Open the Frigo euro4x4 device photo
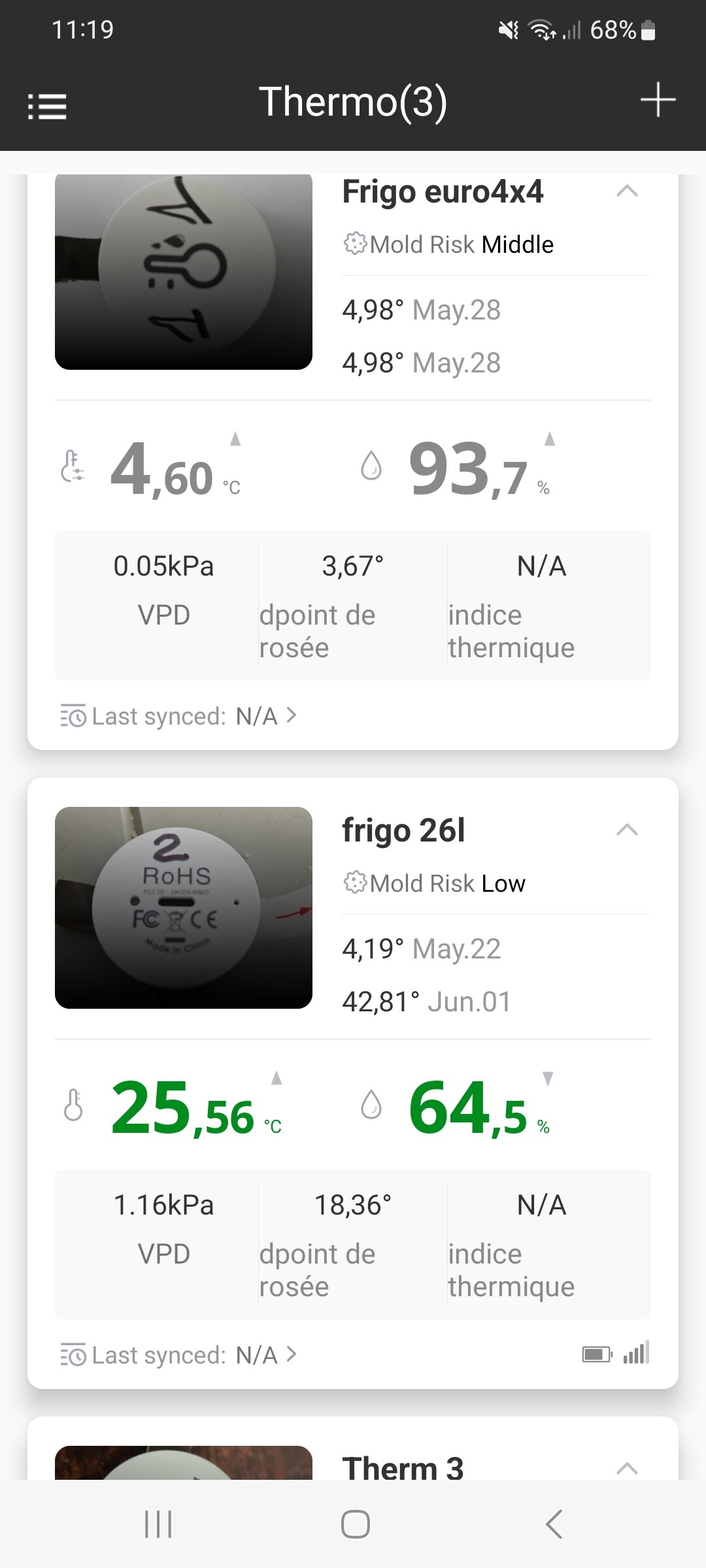This screenshot has height=1568, width=706. [184, 272]
